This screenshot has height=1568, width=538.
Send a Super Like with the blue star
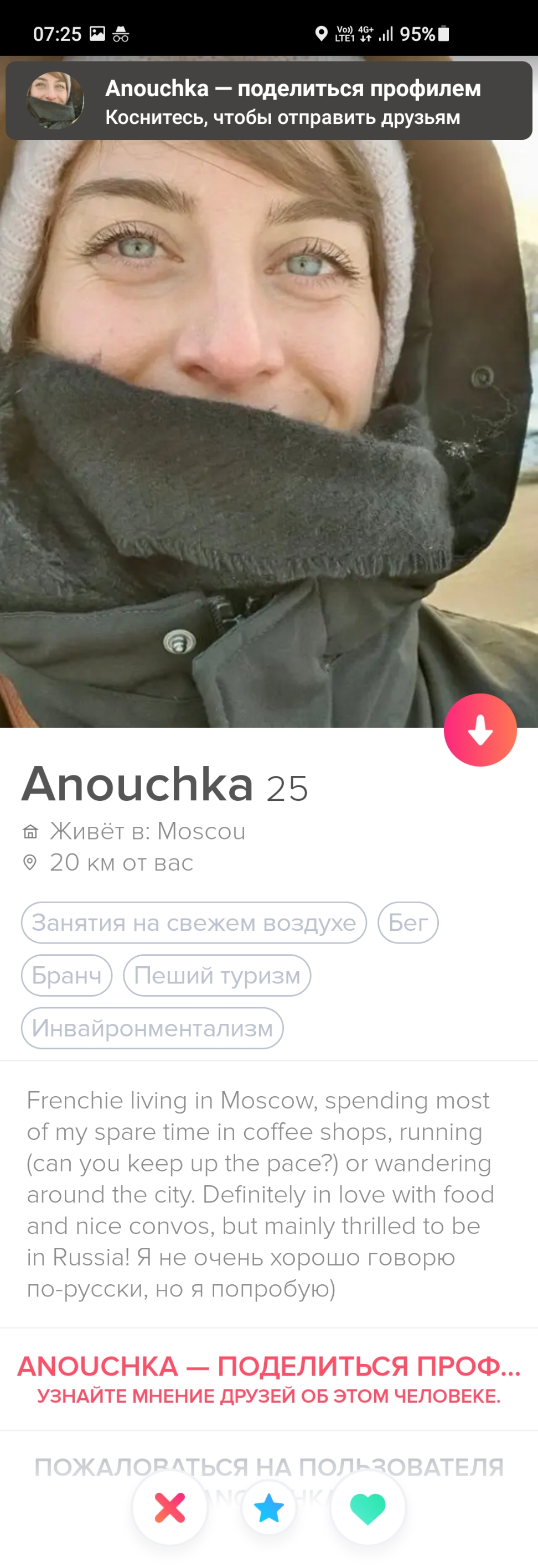click(268, 1508)
